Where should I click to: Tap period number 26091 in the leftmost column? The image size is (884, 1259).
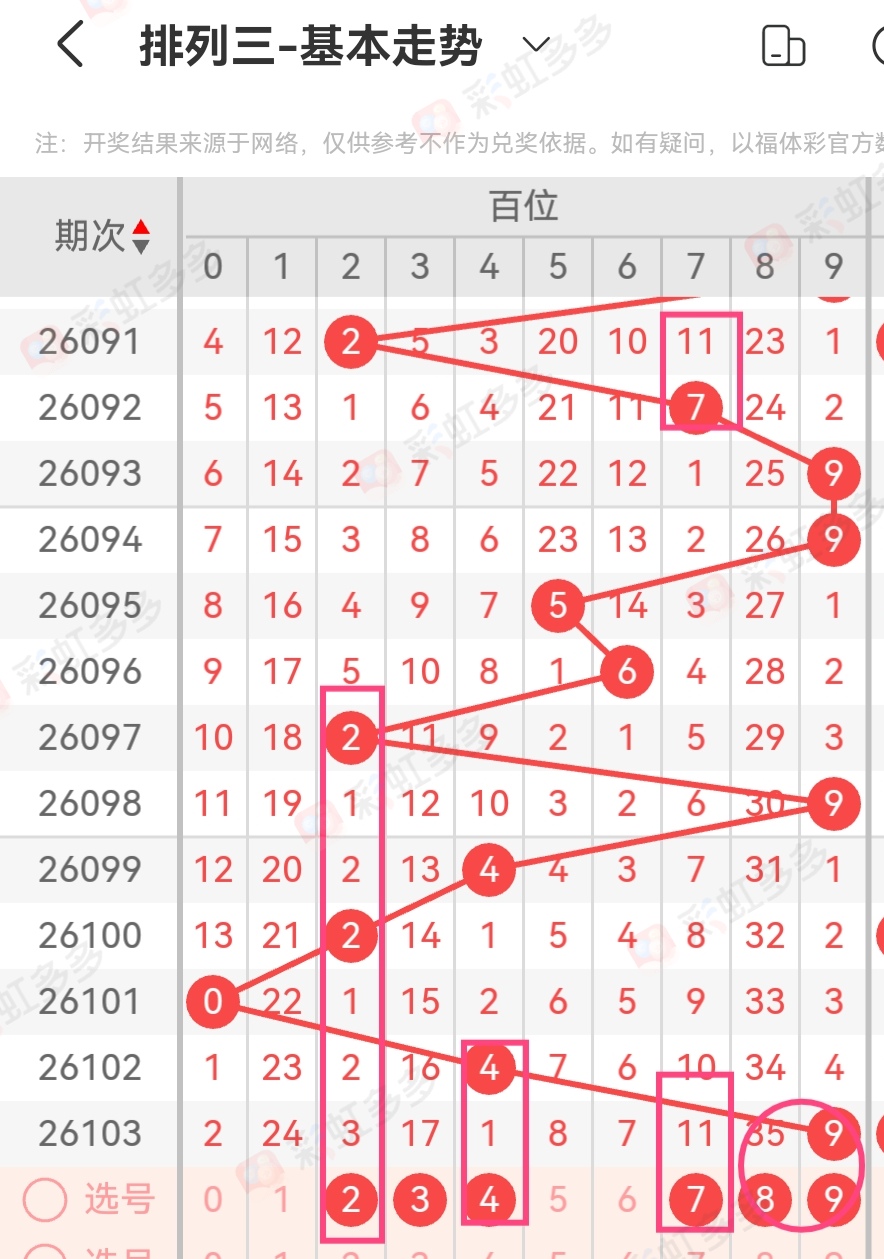click(x=90, y=341)
